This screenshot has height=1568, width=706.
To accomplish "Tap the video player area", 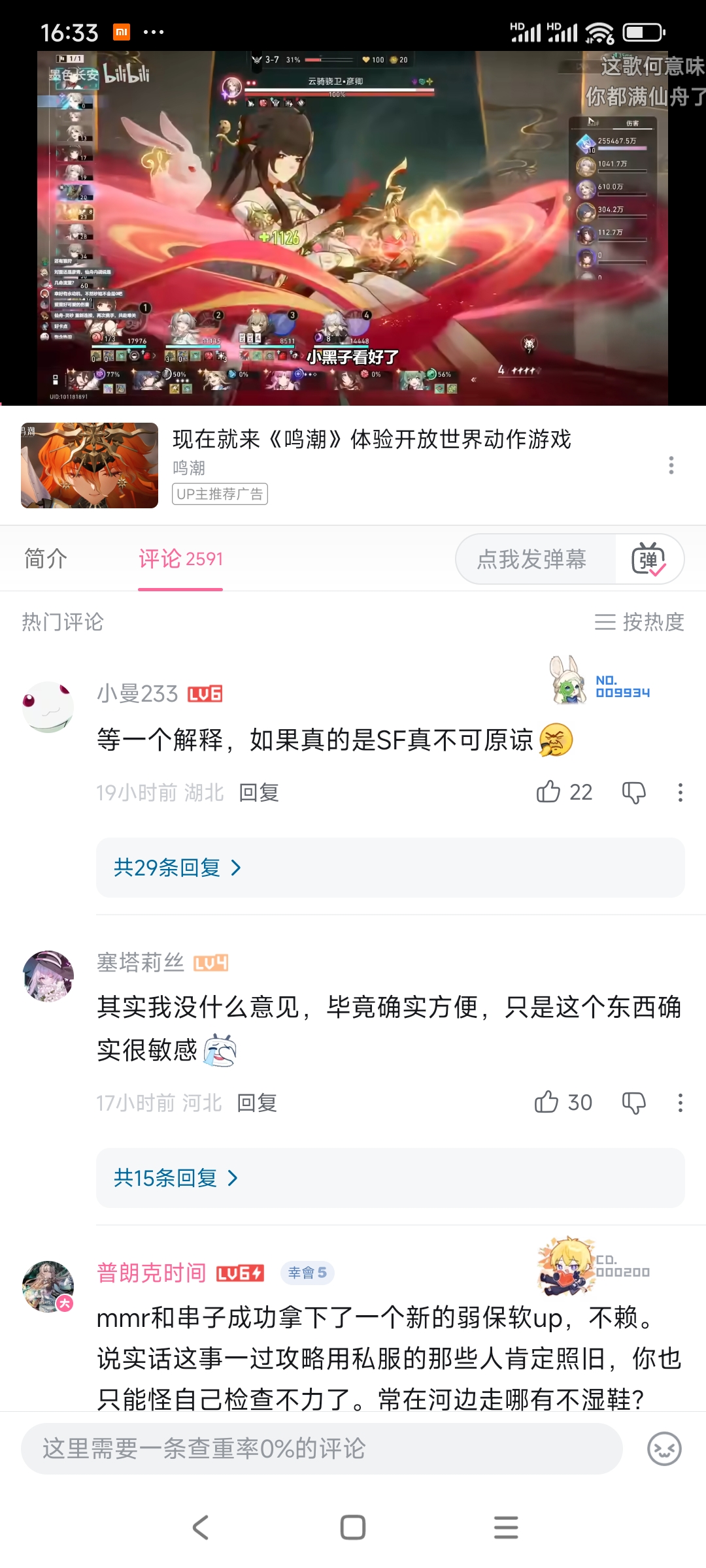I will 353,229.
